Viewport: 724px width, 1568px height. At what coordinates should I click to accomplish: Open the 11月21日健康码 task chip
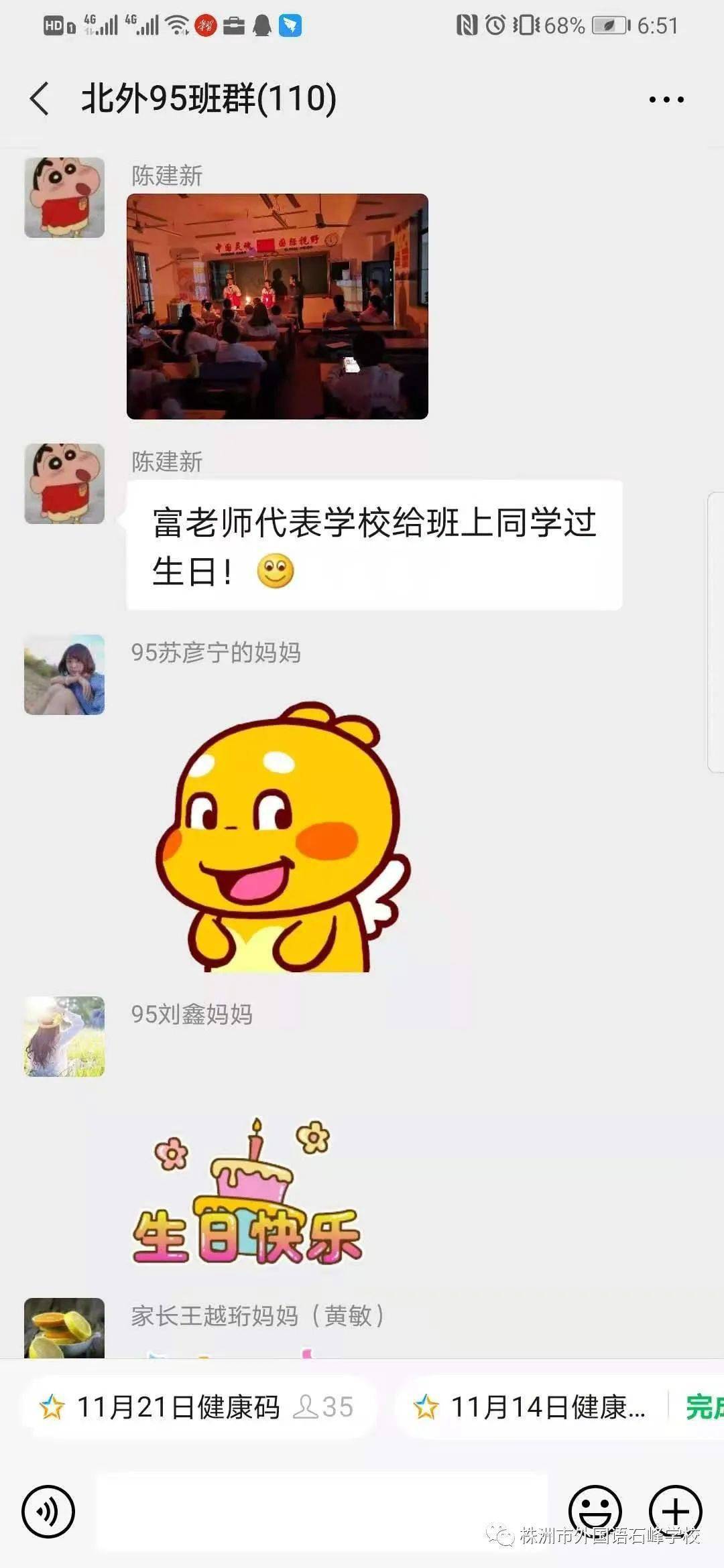coord(198,1407)
